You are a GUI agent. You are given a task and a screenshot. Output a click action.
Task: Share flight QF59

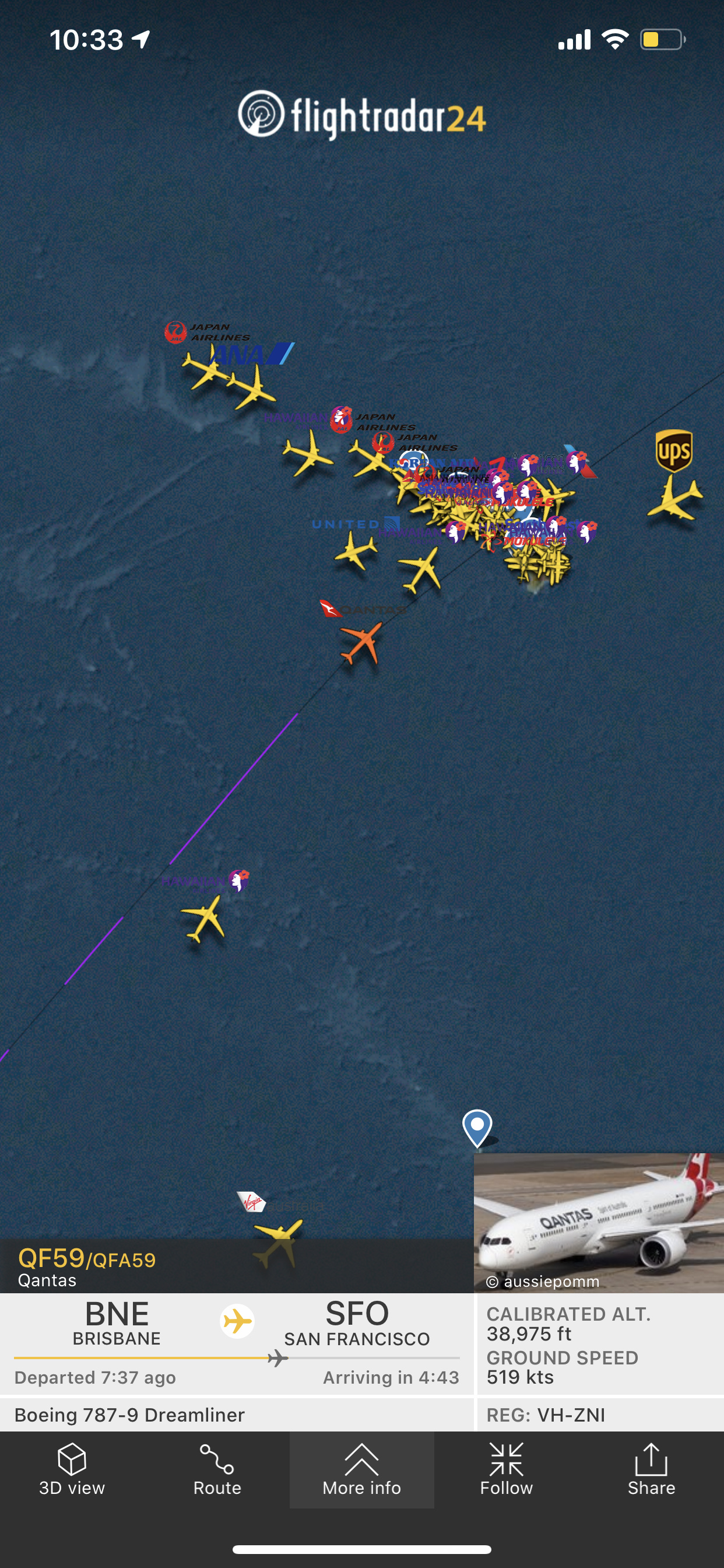point(651,1469)
